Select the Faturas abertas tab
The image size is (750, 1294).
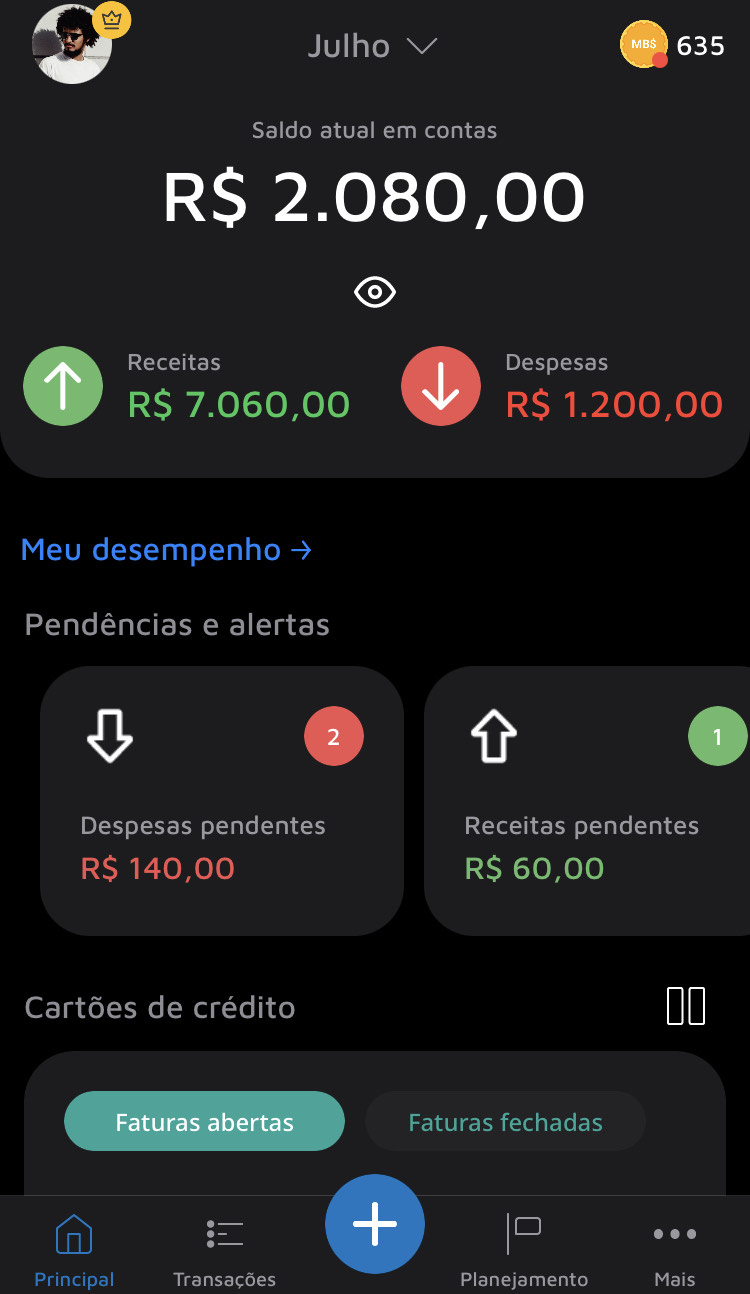click(x=204, y=1122)
